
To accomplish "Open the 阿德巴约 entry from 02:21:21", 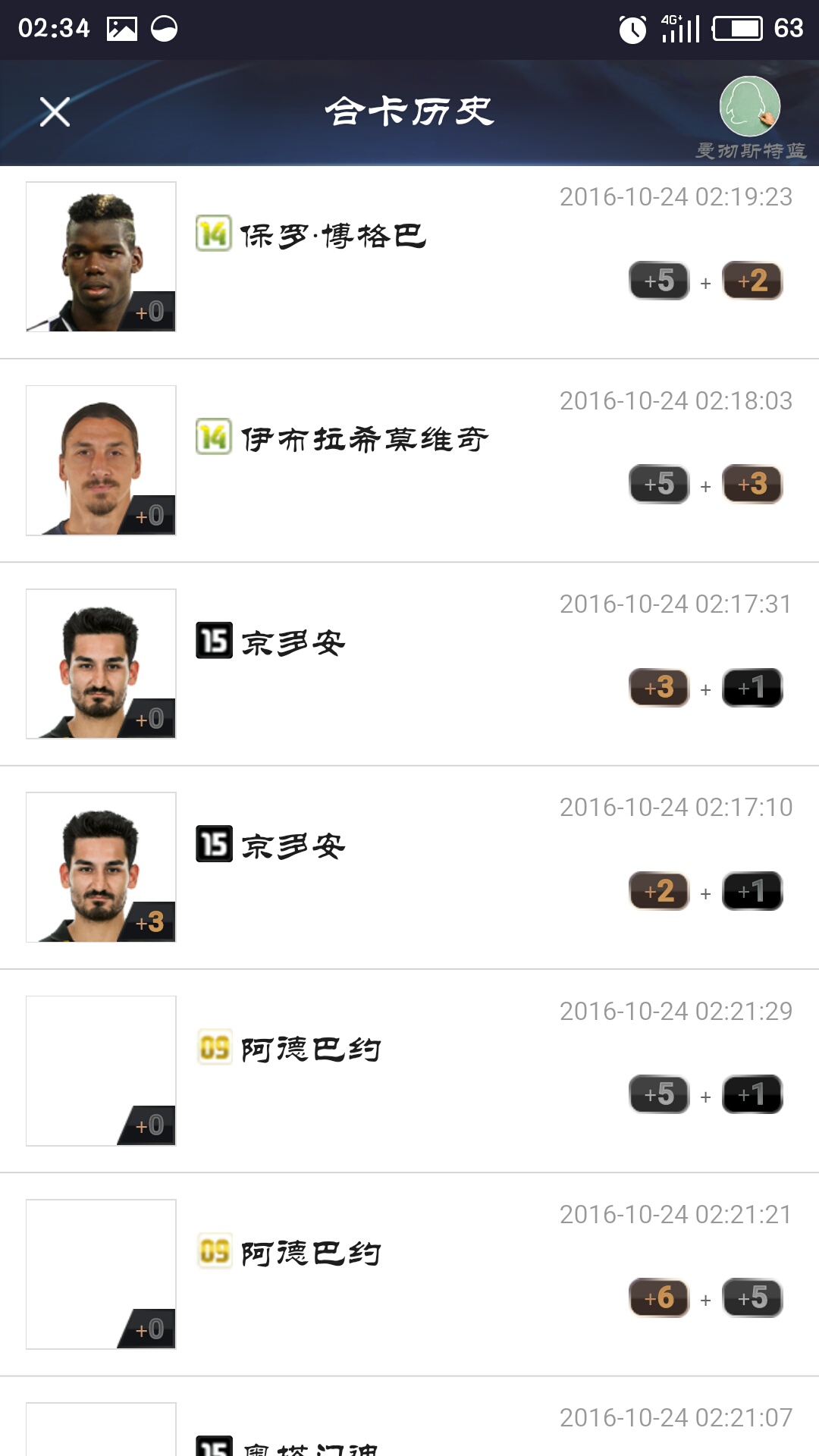I will pyautogui.click(x=409, y=1274).
